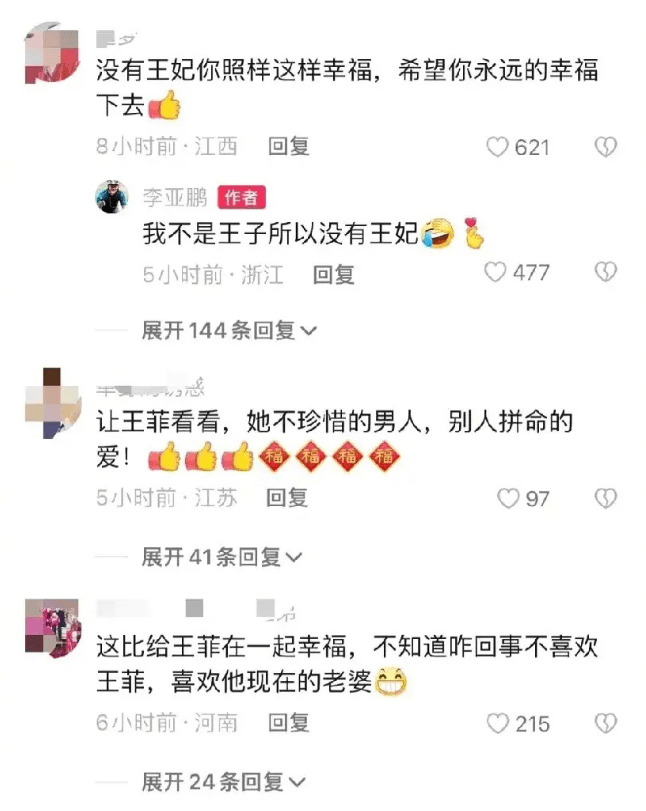Reply to 李亚鹏's author comment
This screenshot has height=811, width=646.
click(x=334, y=274)
